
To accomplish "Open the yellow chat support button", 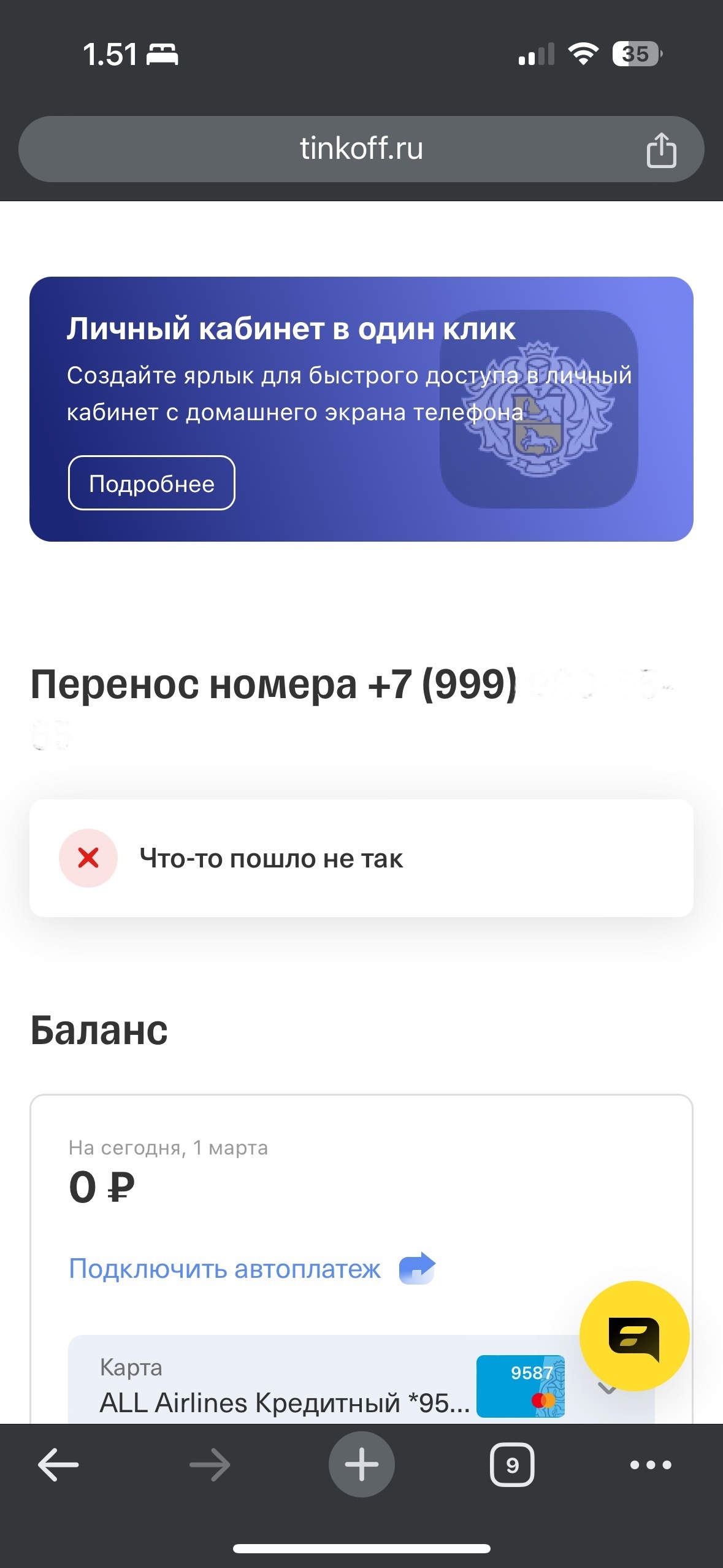I will point(634,1335).
